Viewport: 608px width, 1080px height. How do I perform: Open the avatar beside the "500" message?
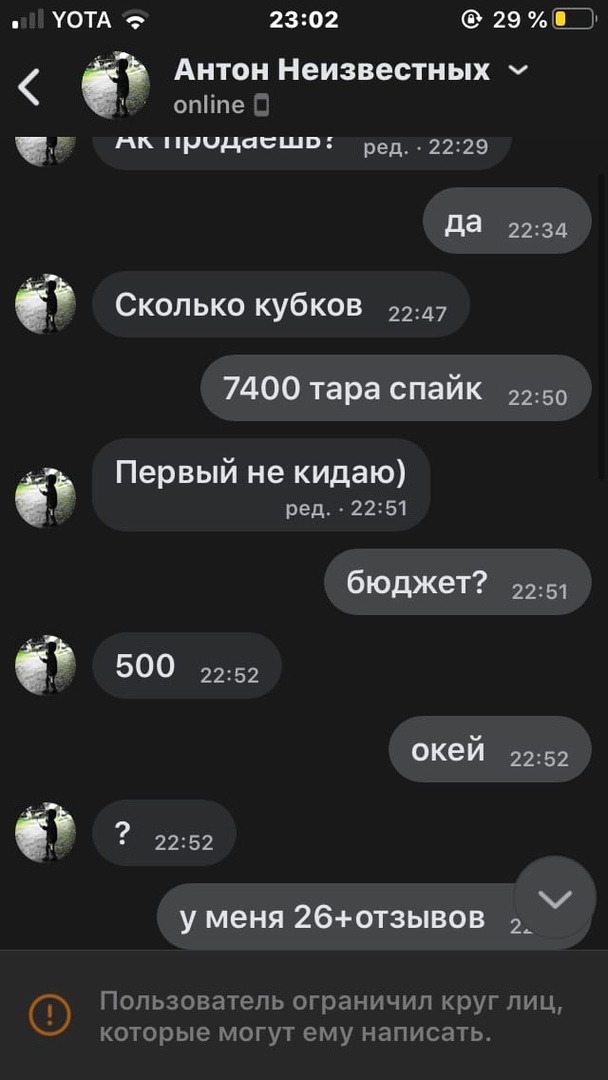click(46, 666)
